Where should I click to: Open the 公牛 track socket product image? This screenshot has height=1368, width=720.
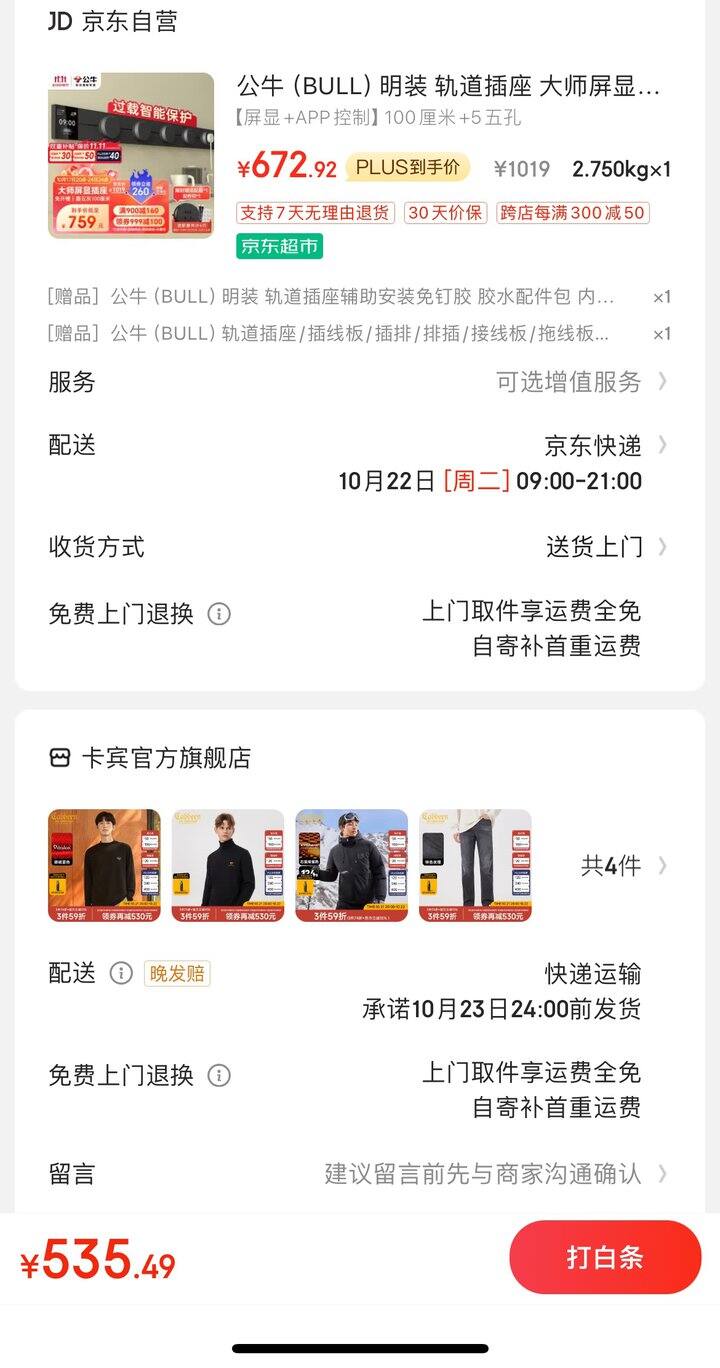pos(131,155)
